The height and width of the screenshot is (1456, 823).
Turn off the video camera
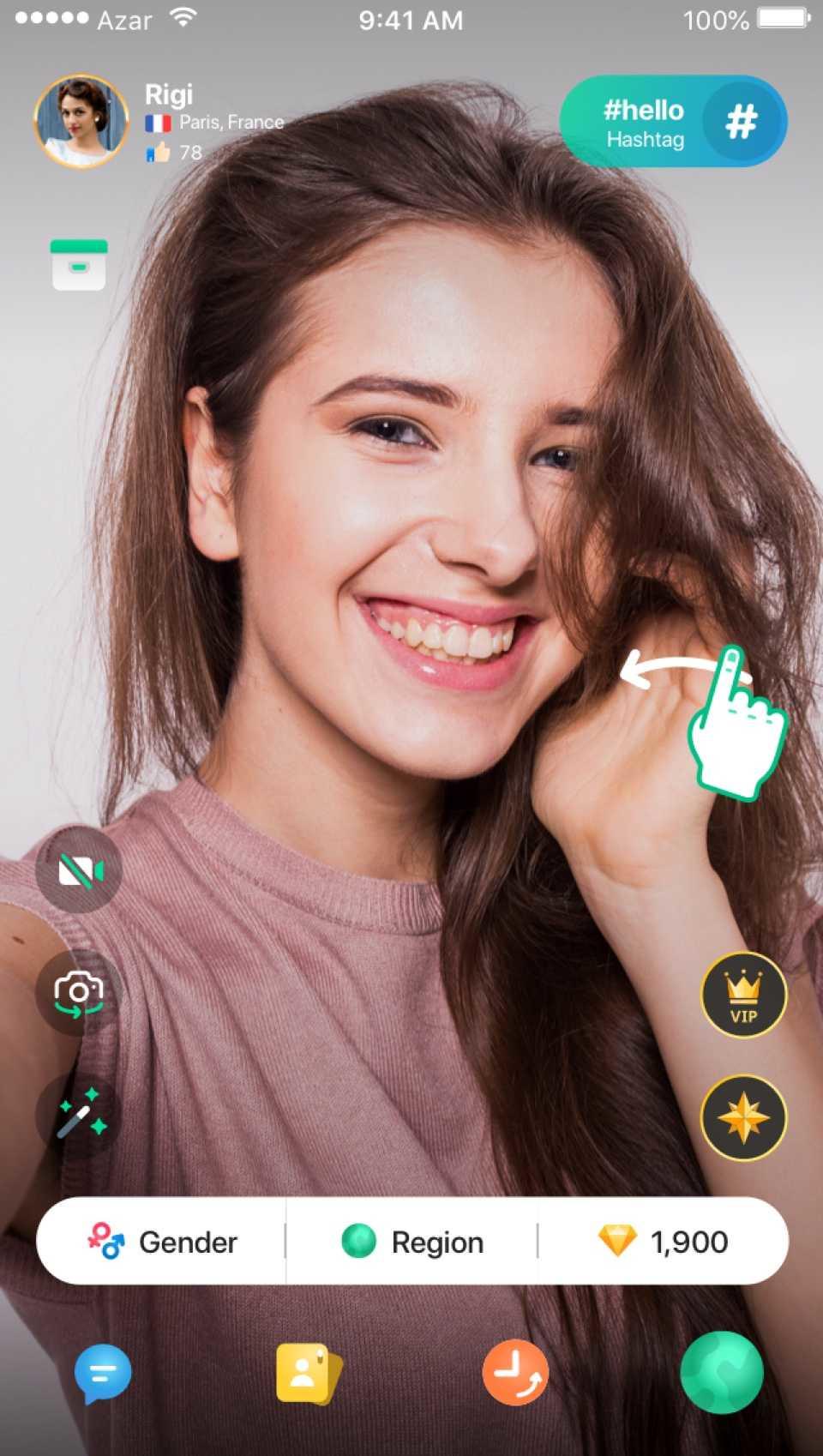pyautogui.click(x=79, y=870)
